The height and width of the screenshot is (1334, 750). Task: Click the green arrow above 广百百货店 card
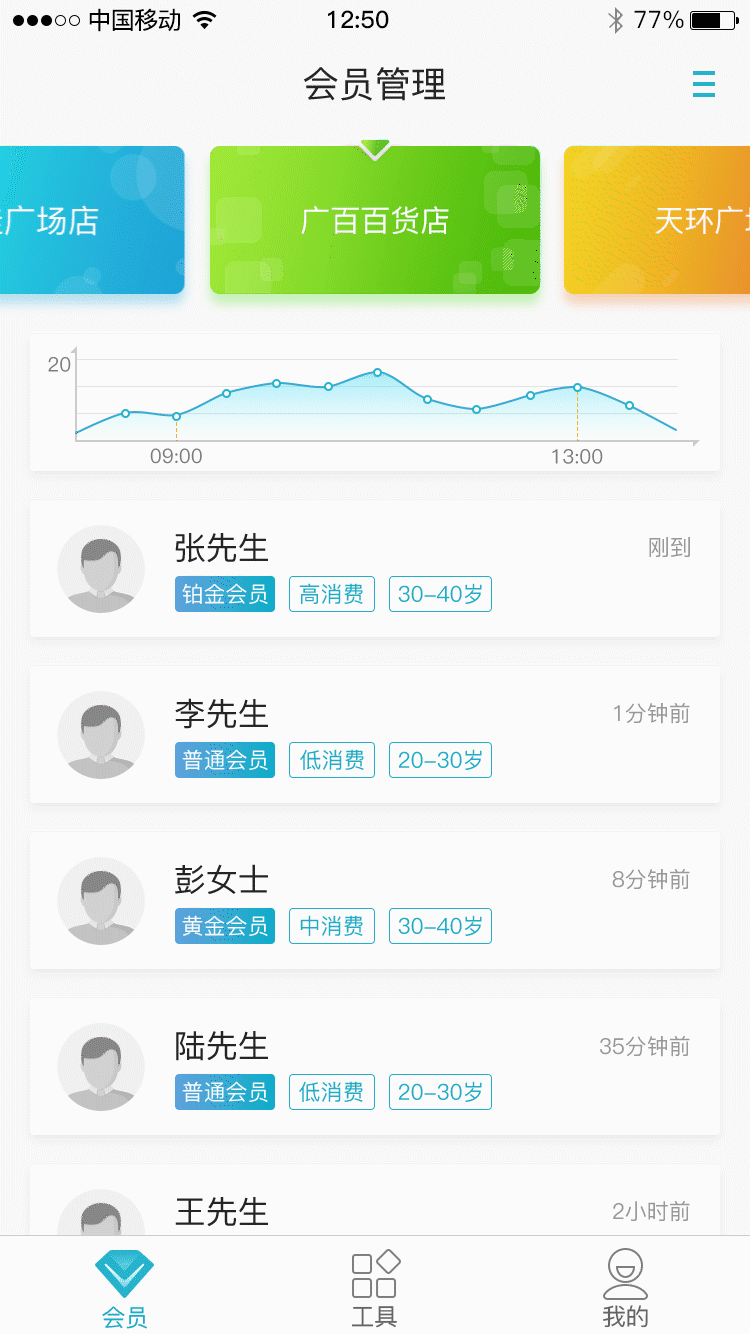(x=374, y=148)
